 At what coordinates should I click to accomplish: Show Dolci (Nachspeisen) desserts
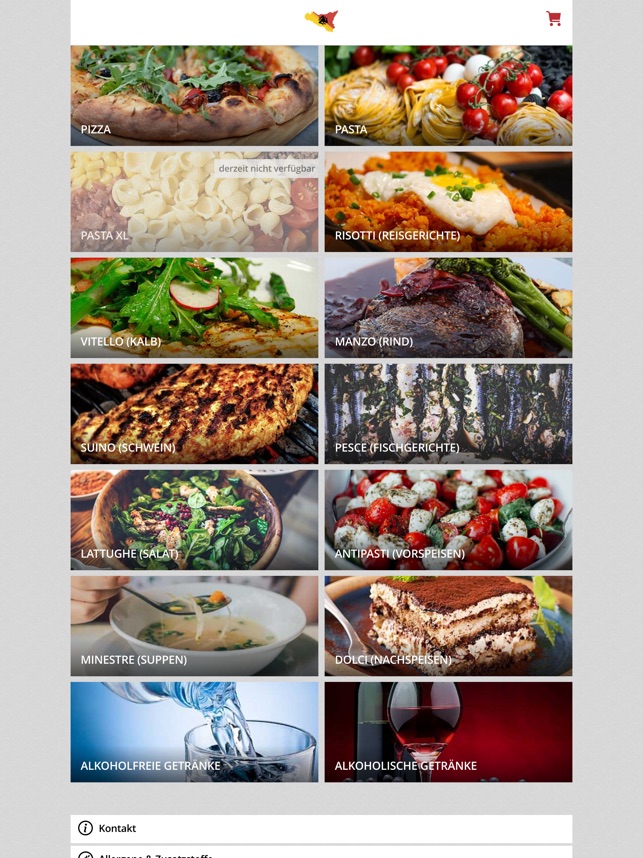coord(448,626)
